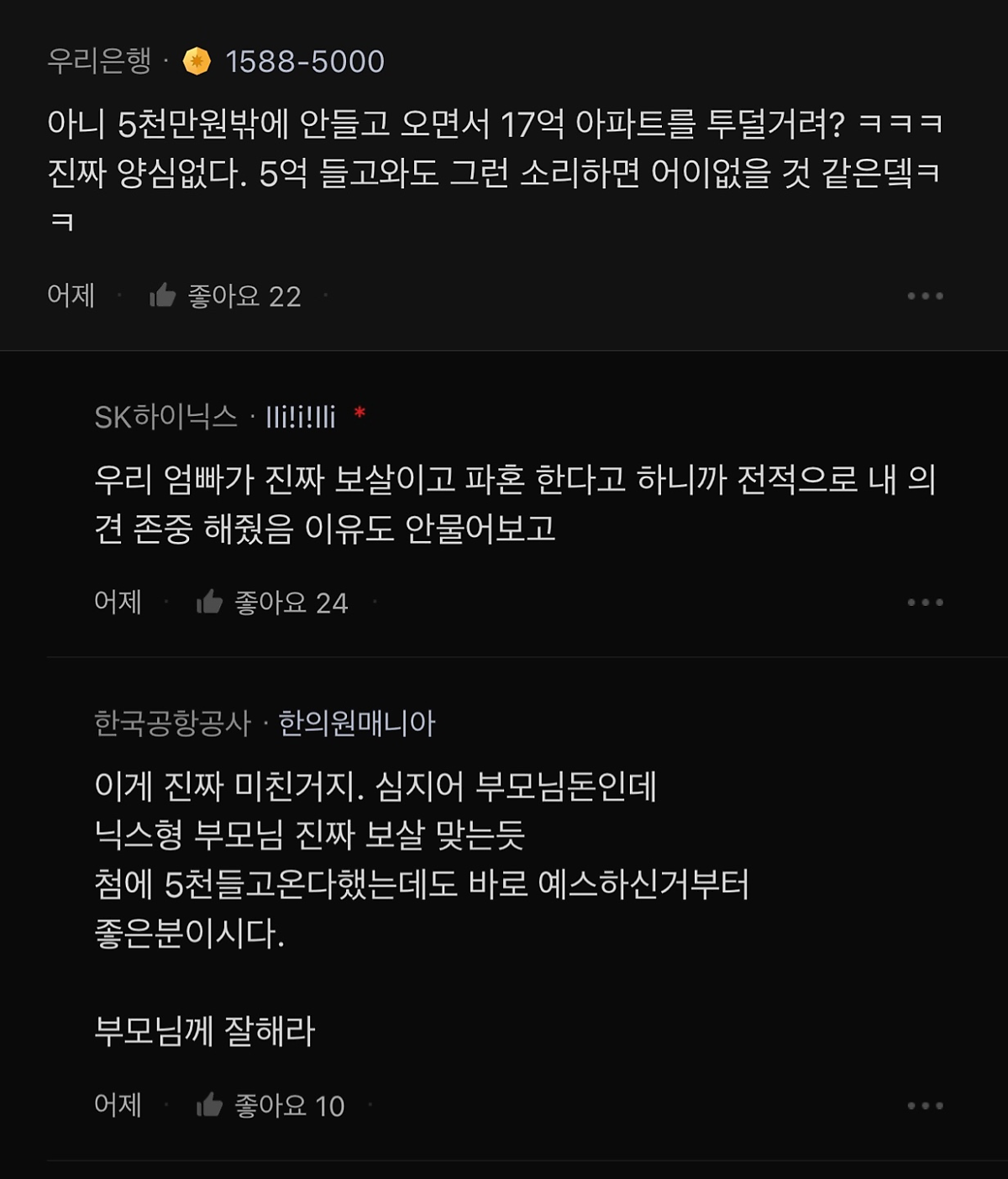Open more options on 한의원매니아's reply
The width and height of the screenshot is (1008, 1179).
coord(925,1105)
